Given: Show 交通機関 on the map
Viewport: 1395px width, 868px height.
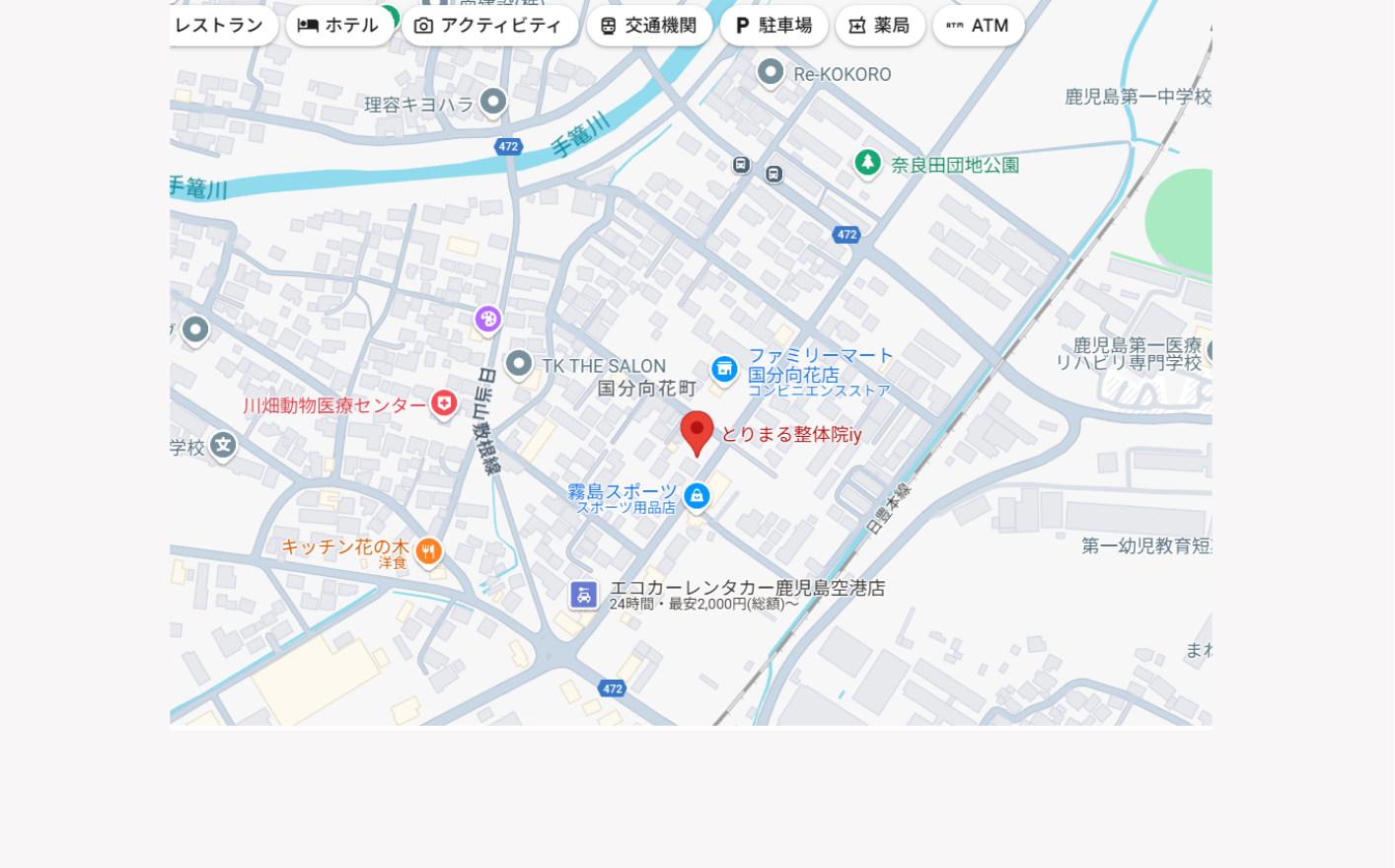Looking at the screenshot, I should [649, 26].
